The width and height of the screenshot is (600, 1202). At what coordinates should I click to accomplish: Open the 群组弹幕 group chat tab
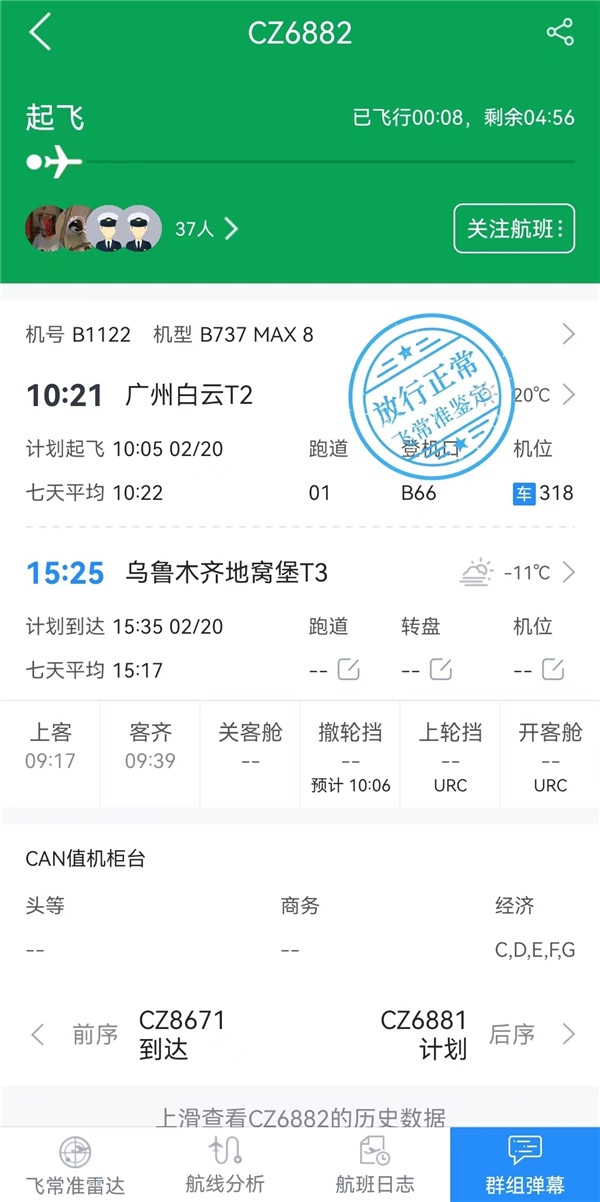click(x=525, y=1166)
